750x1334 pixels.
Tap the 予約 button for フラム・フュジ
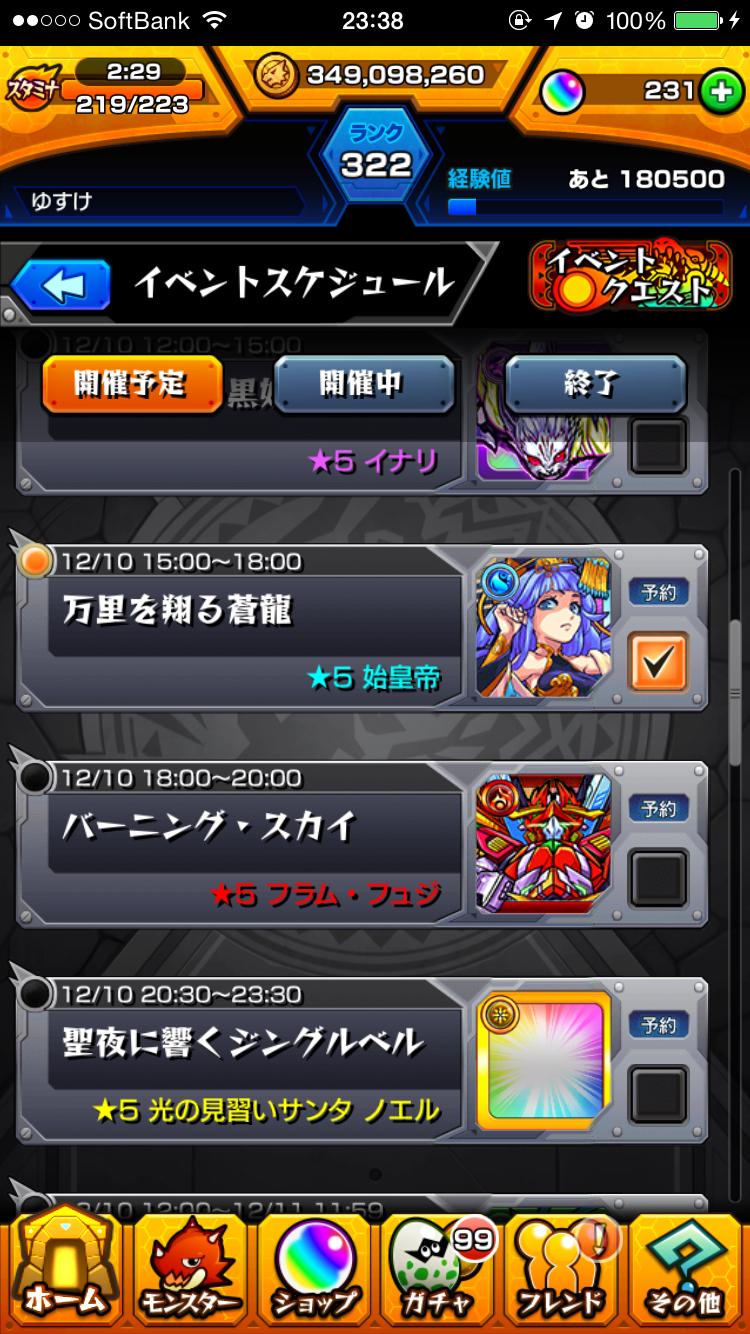click(x=660, y=808)
